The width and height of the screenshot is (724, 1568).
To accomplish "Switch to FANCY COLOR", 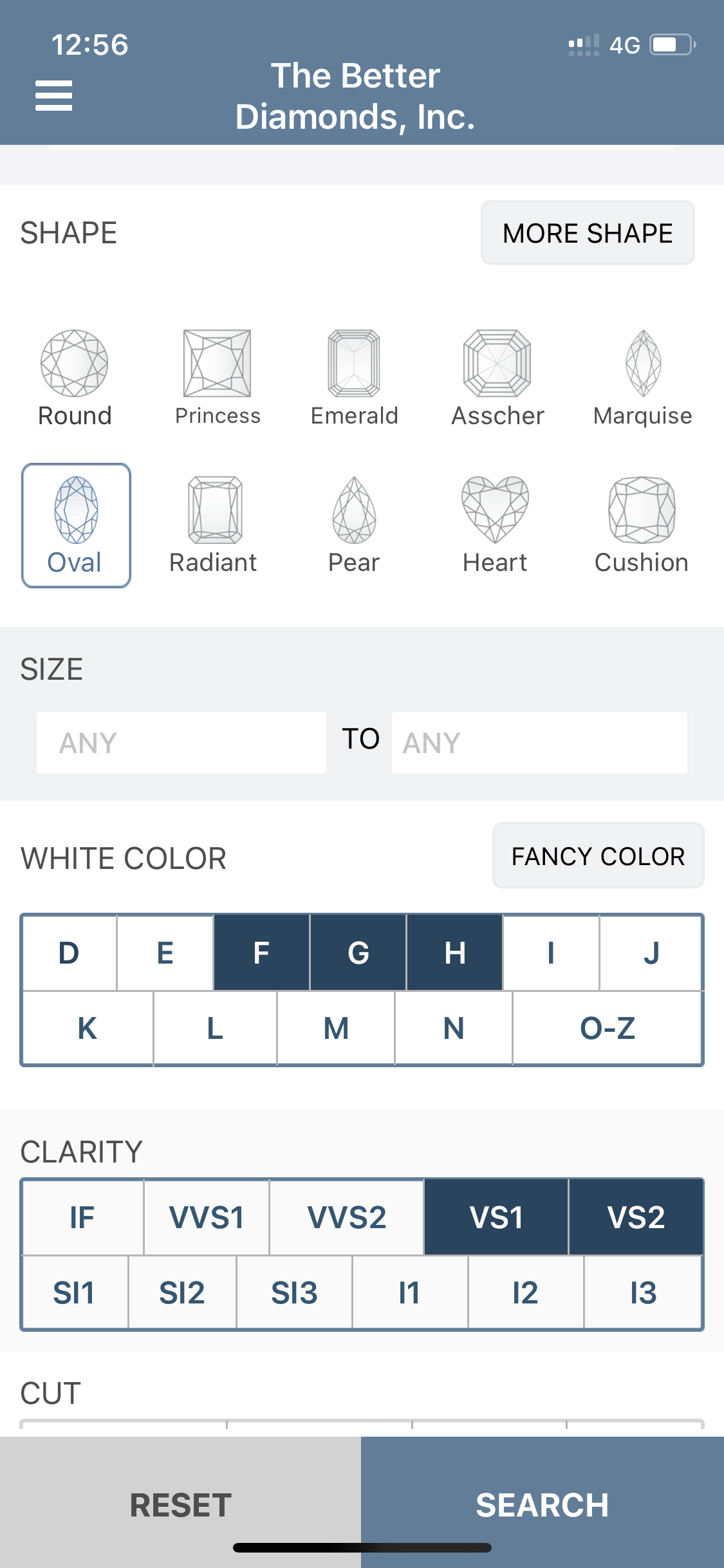I will click(598, 856).
